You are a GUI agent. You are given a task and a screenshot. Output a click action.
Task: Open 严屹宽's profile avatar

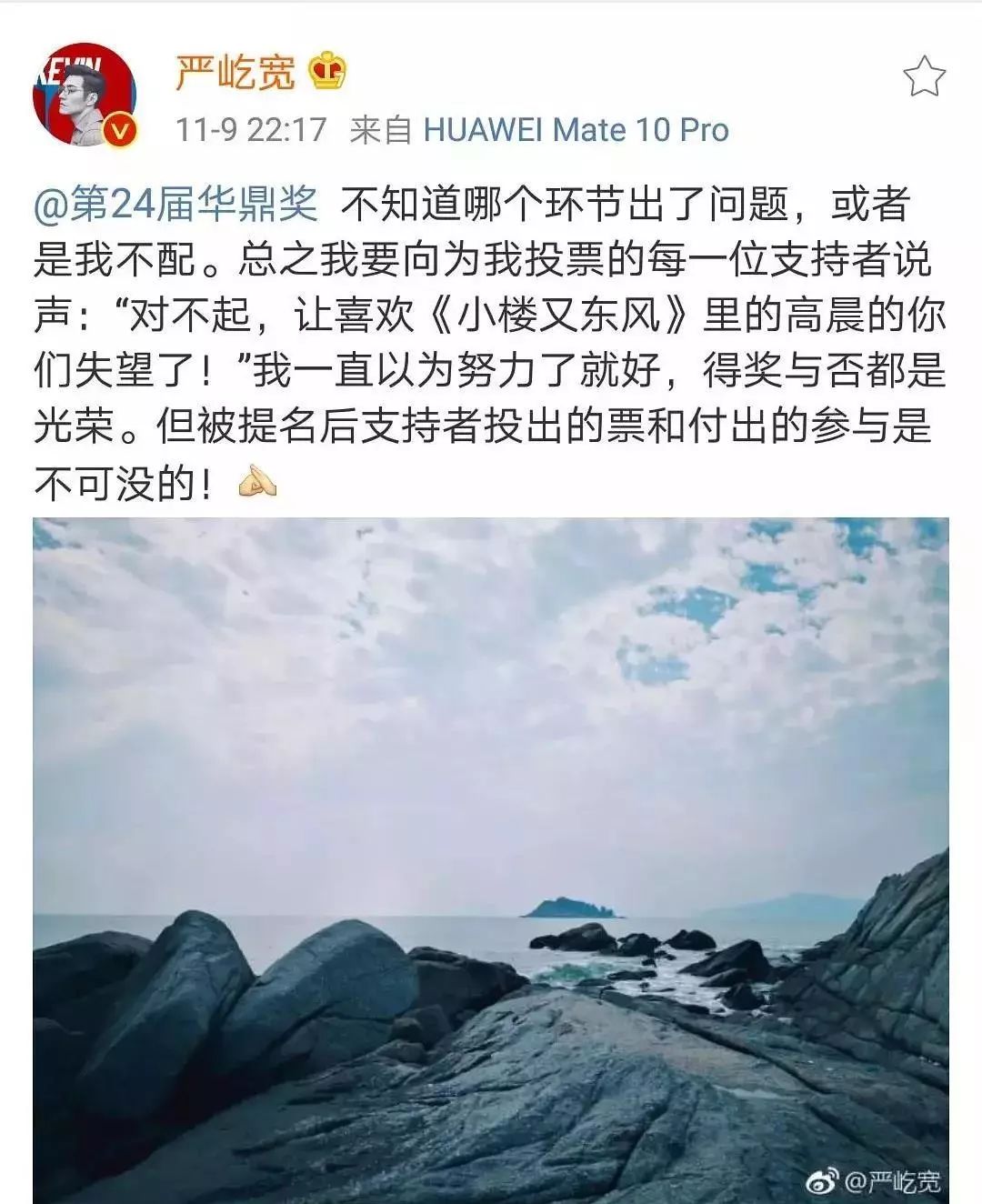point(84,95)
